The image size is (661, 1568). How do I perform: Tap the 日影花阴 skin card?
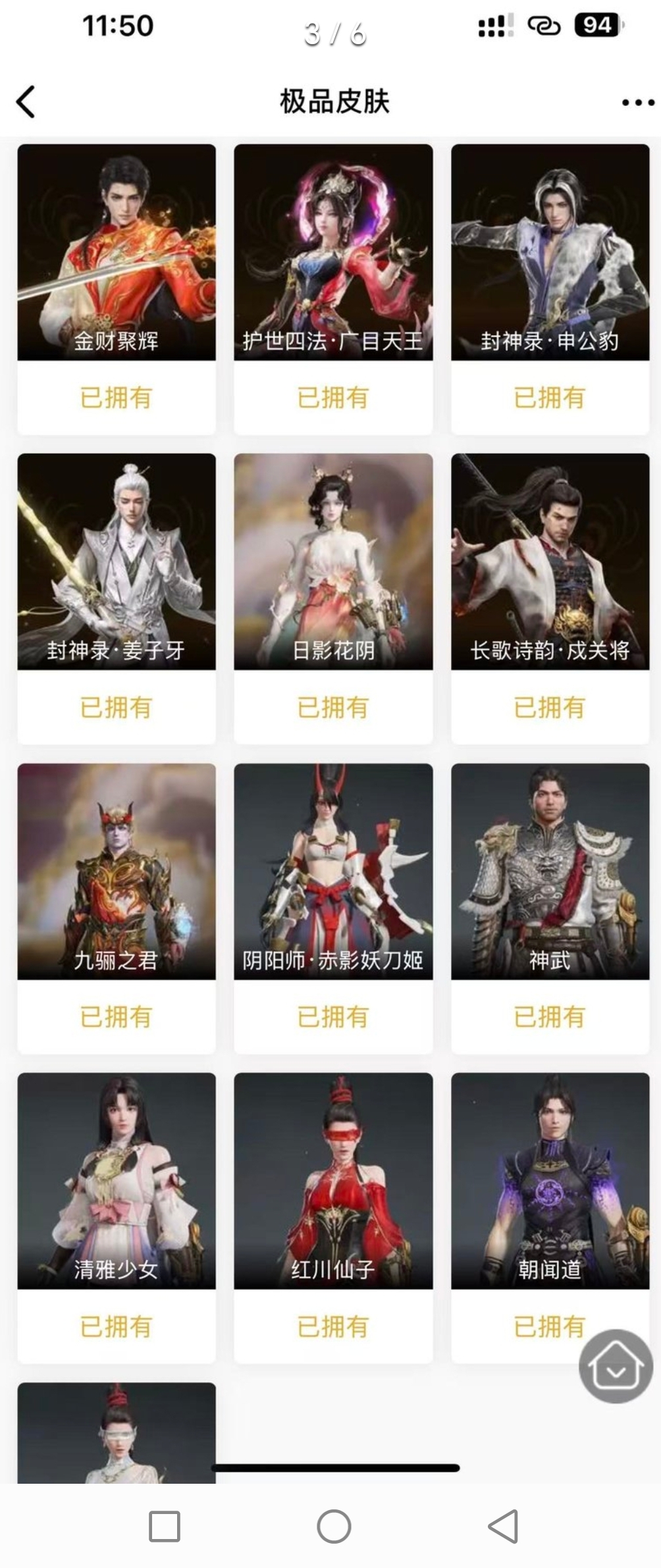(x=333, y=562)
